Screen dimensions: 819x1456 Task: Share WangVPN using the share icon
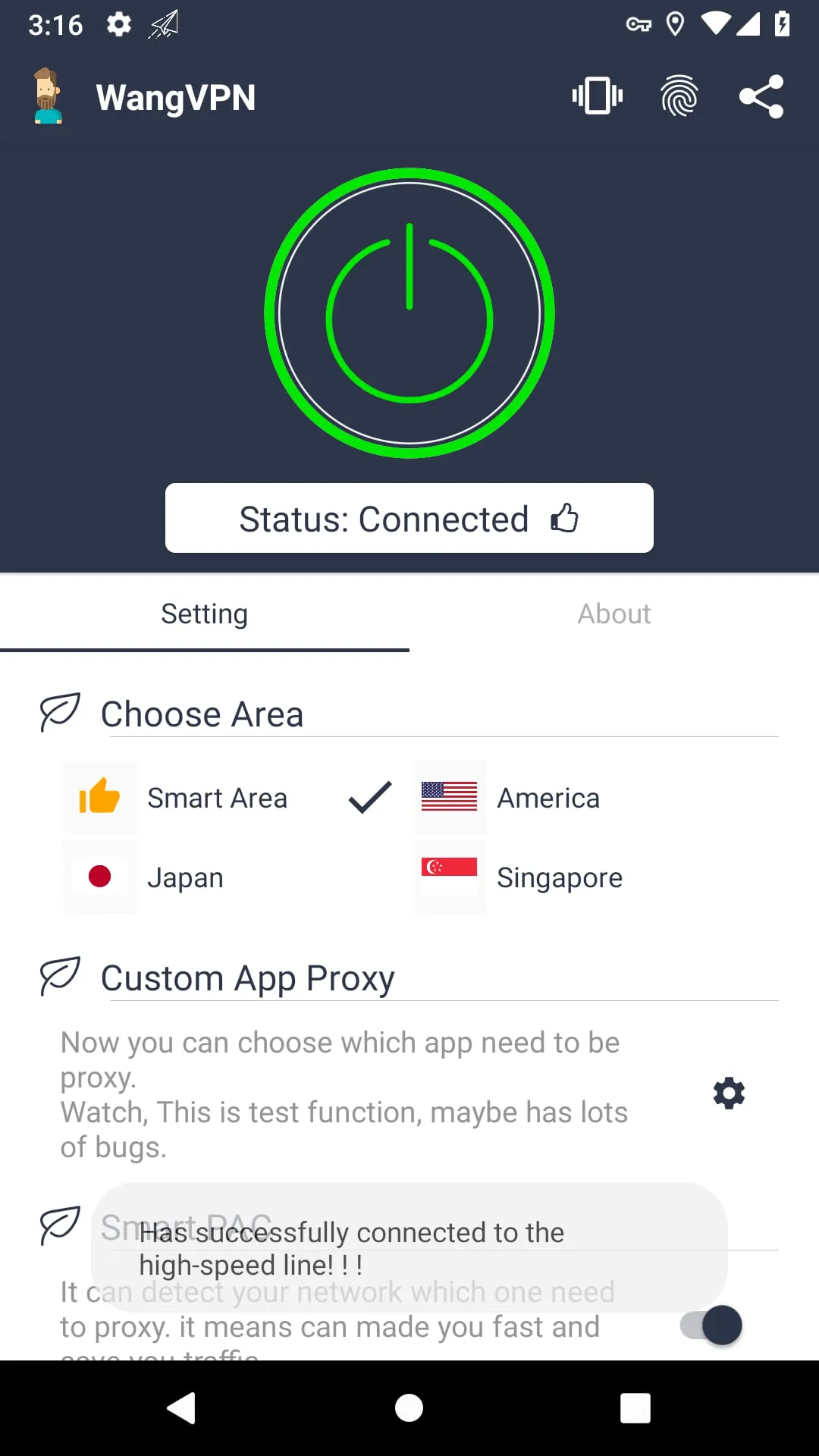coord(761,96)
